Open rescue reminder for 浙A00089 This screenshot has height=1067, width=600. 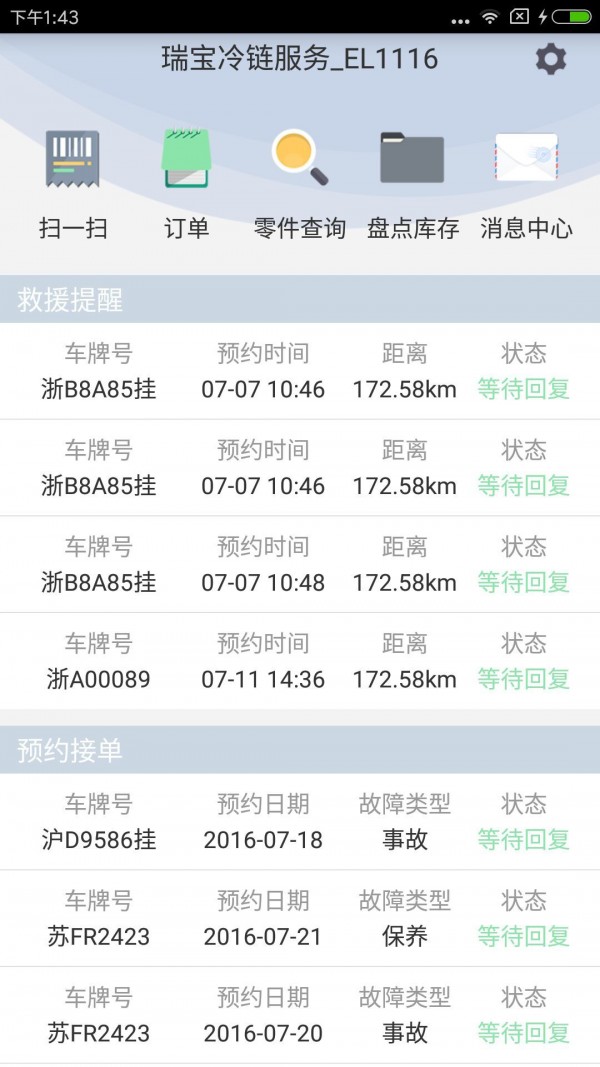coord(300,661)
